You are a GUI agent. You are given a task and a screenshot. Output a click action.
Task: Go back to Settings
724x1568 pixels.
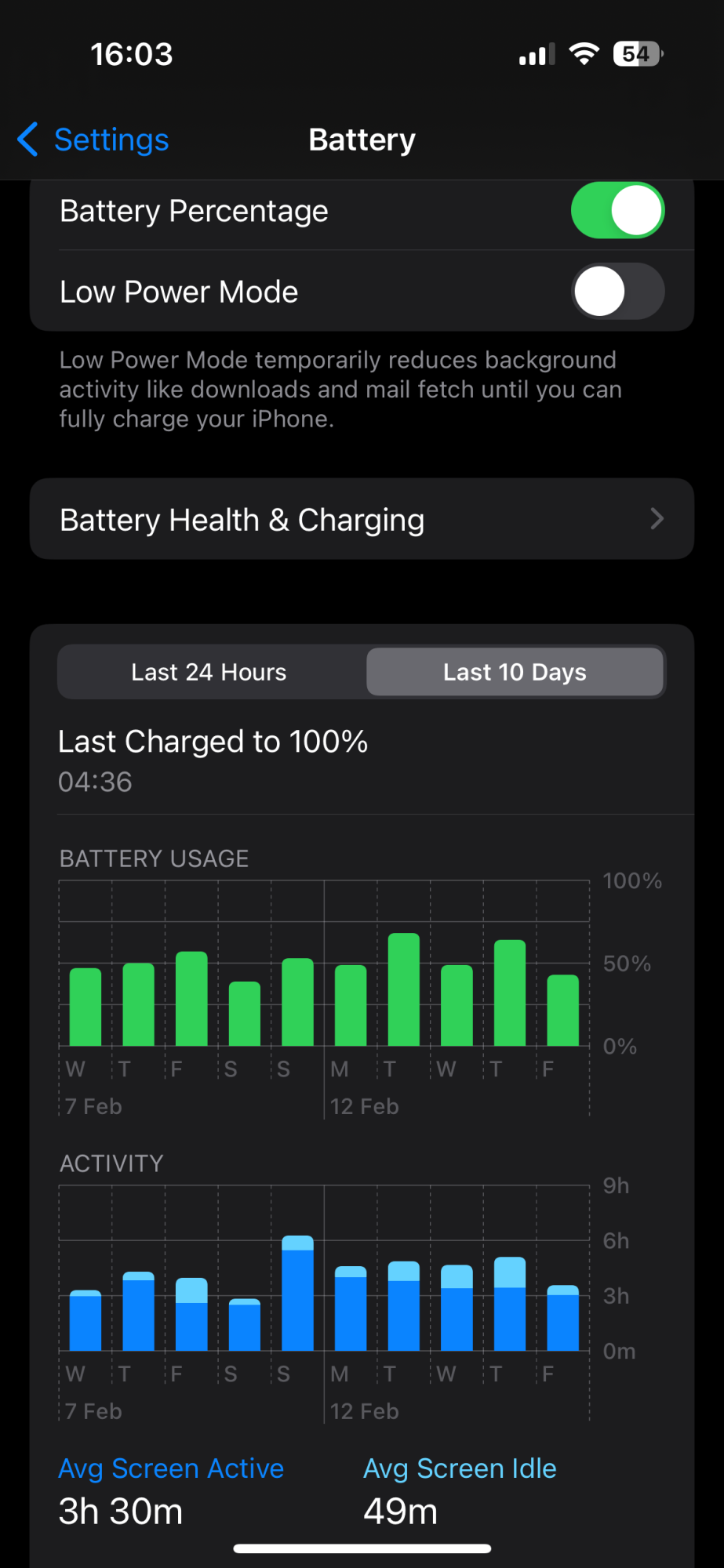tap(93, 140)
